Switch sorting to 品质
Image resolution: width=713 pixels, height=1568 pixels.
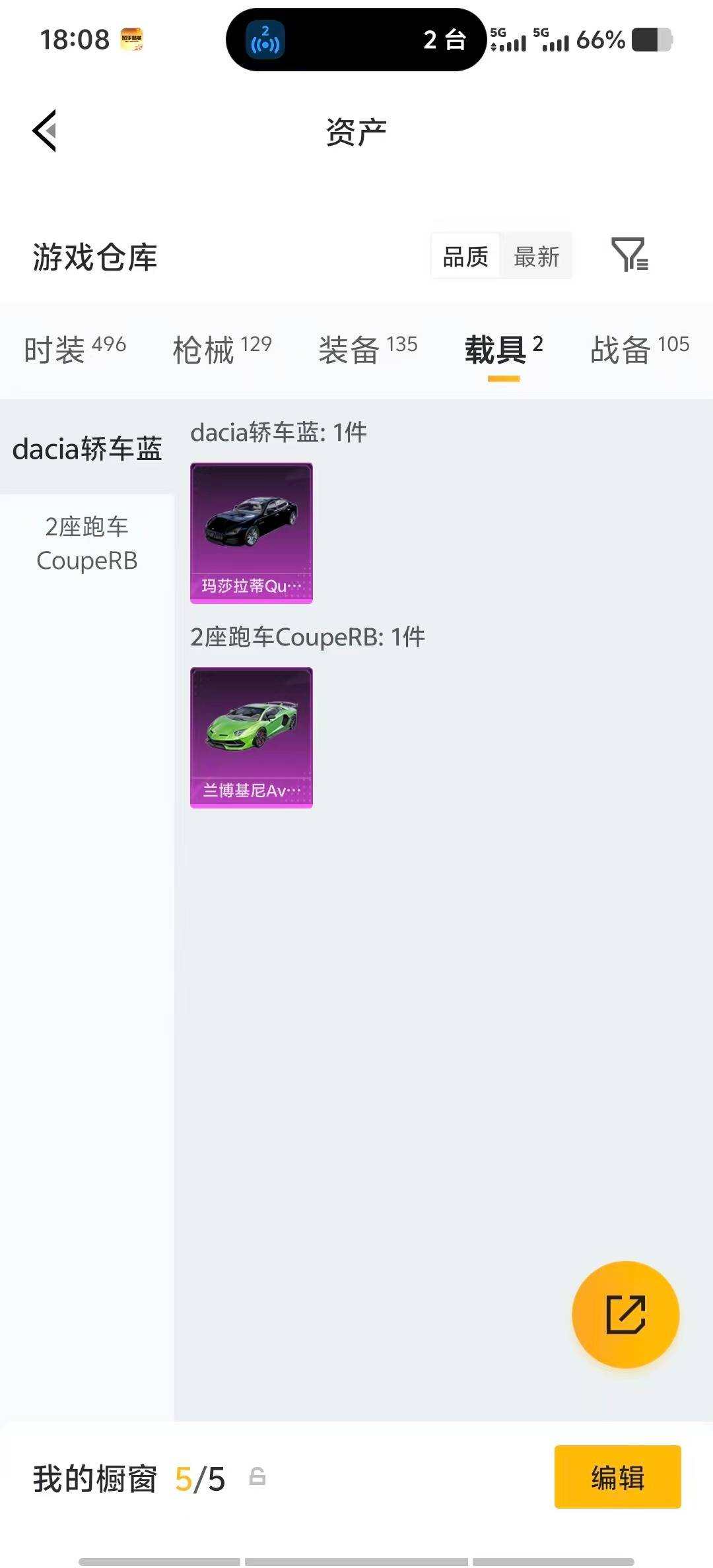click(464, 256)
